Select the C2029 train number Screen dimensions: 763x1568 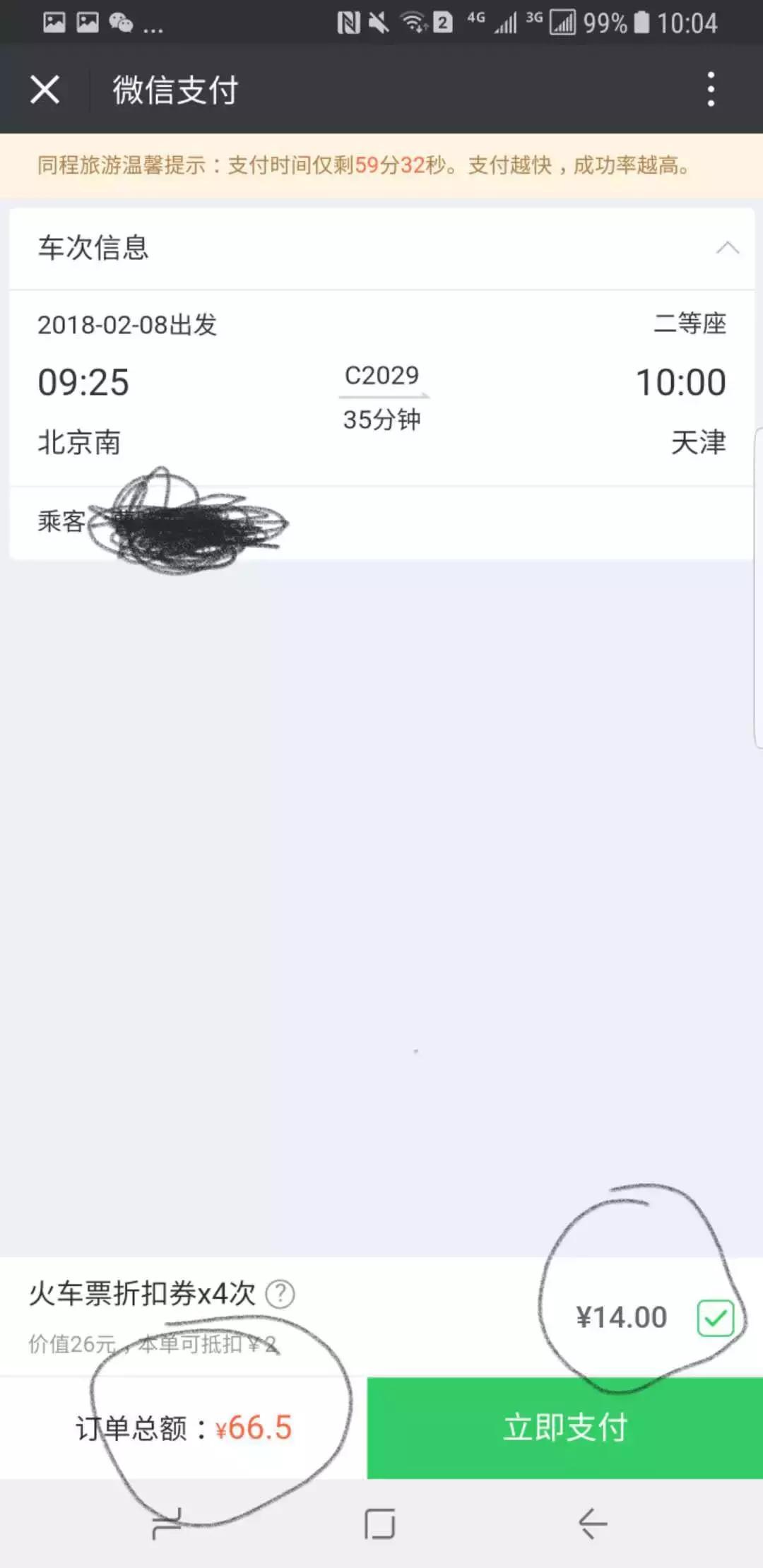[381, 376]
